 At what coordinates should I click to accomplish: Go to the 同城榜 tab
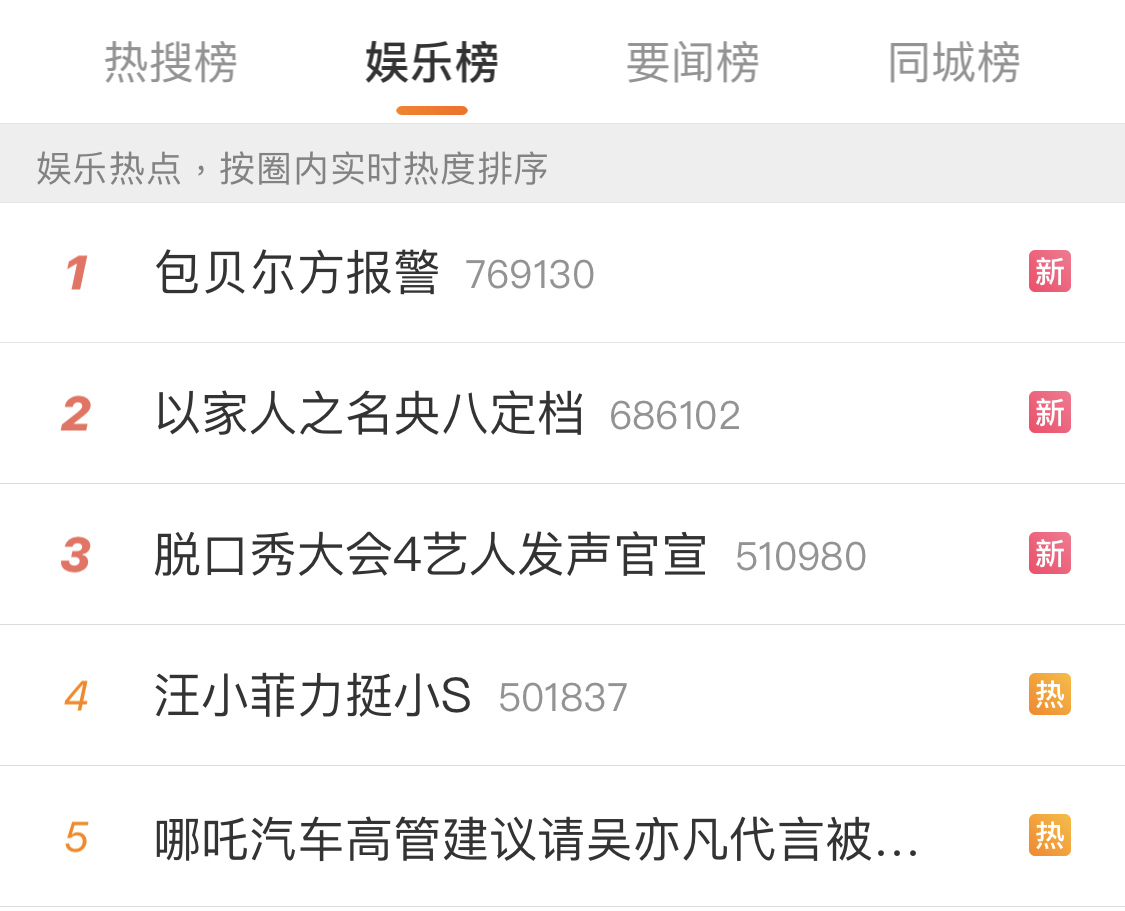(953, 63)
